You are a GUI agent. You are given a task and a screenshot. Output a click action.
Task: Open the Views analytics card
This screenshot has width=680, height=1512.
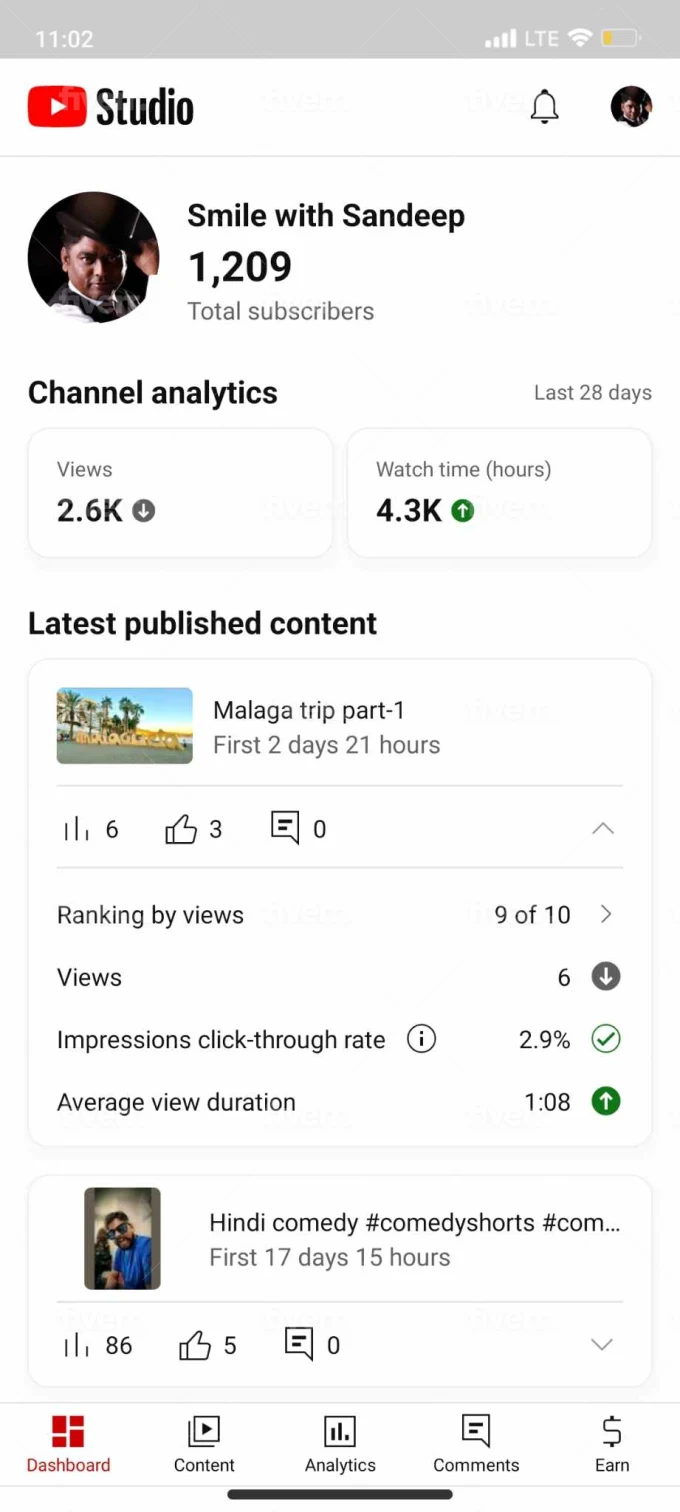[180, 492]
